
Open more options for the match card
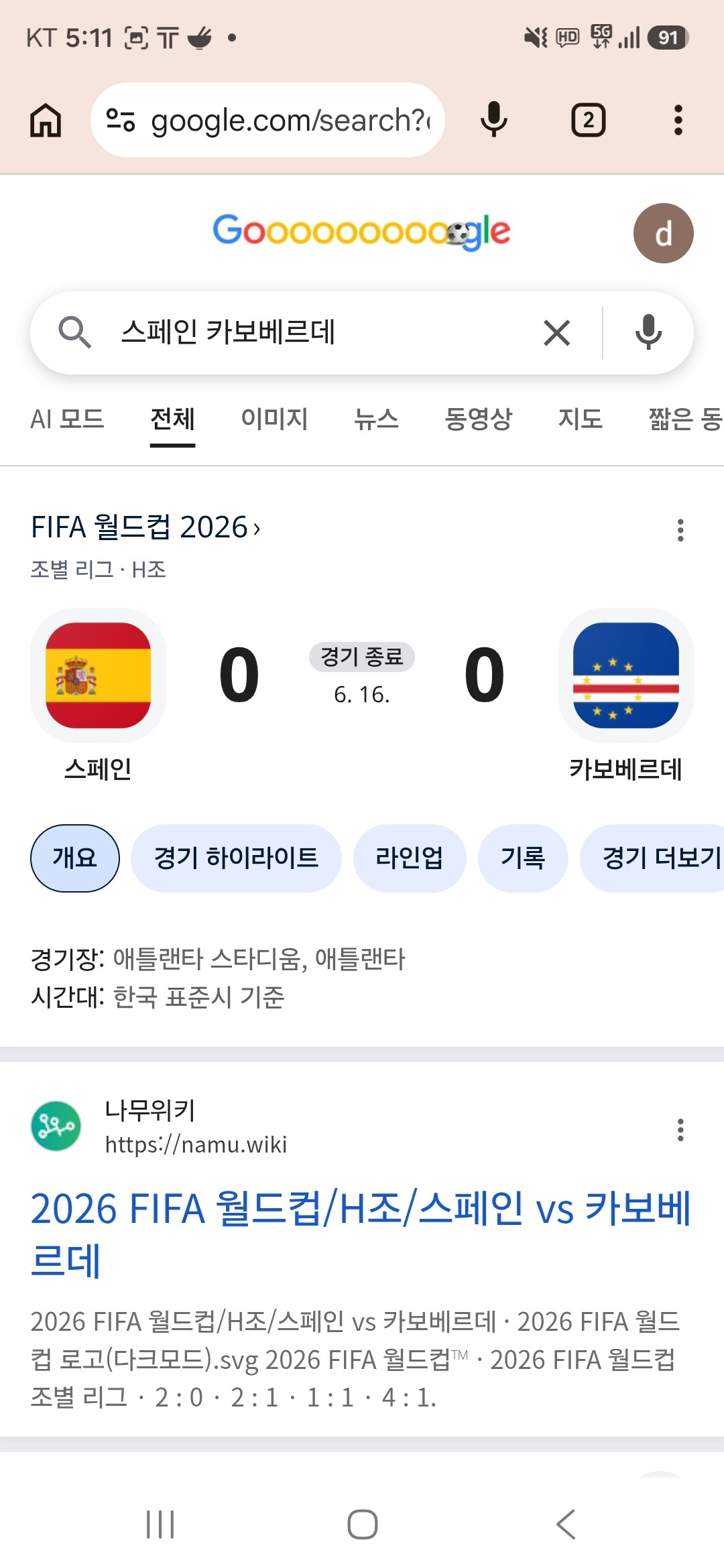(680, 530)
